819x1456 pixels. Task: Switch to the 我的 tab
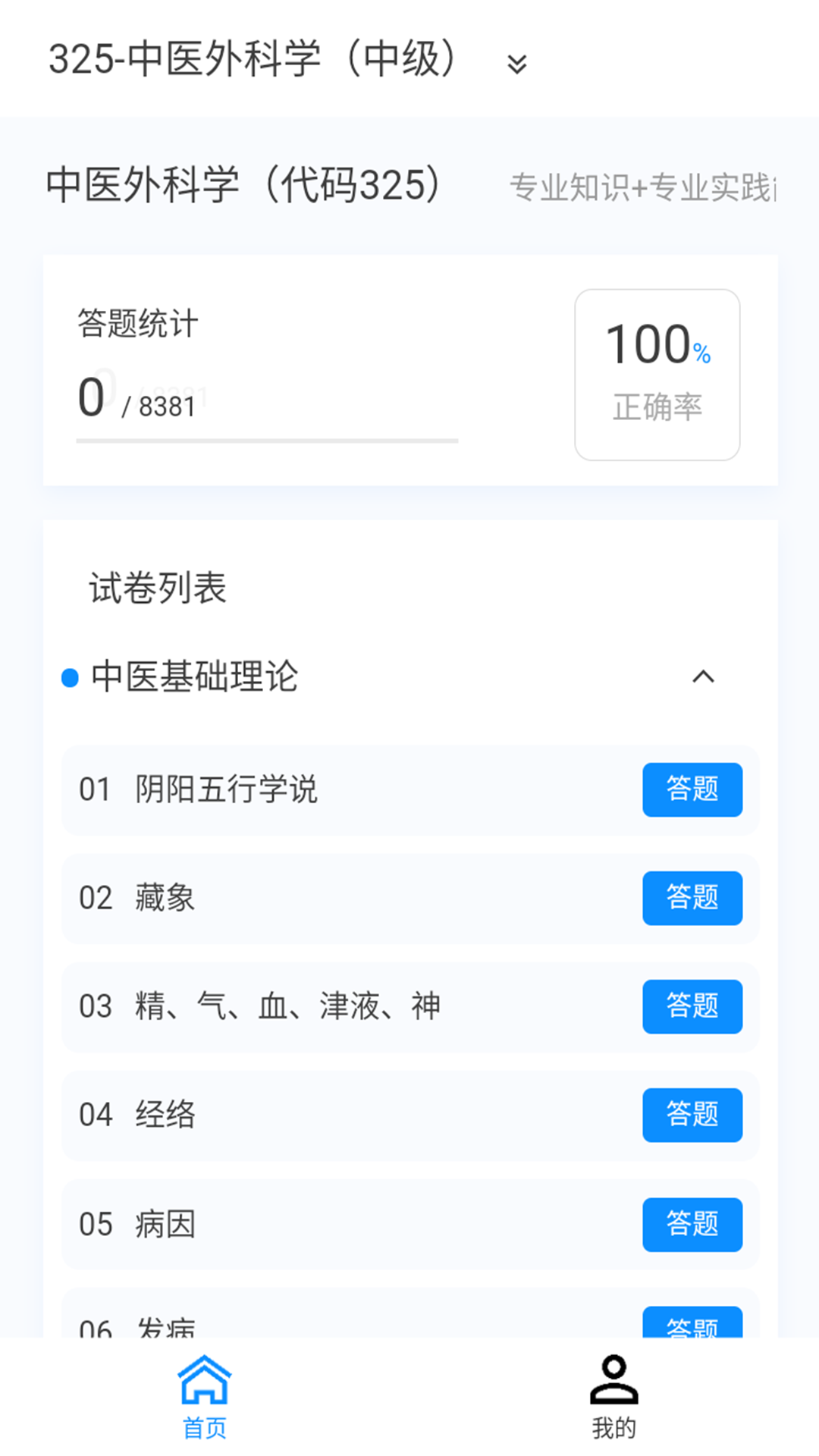pyautogui.click(x=611, y=1403)
